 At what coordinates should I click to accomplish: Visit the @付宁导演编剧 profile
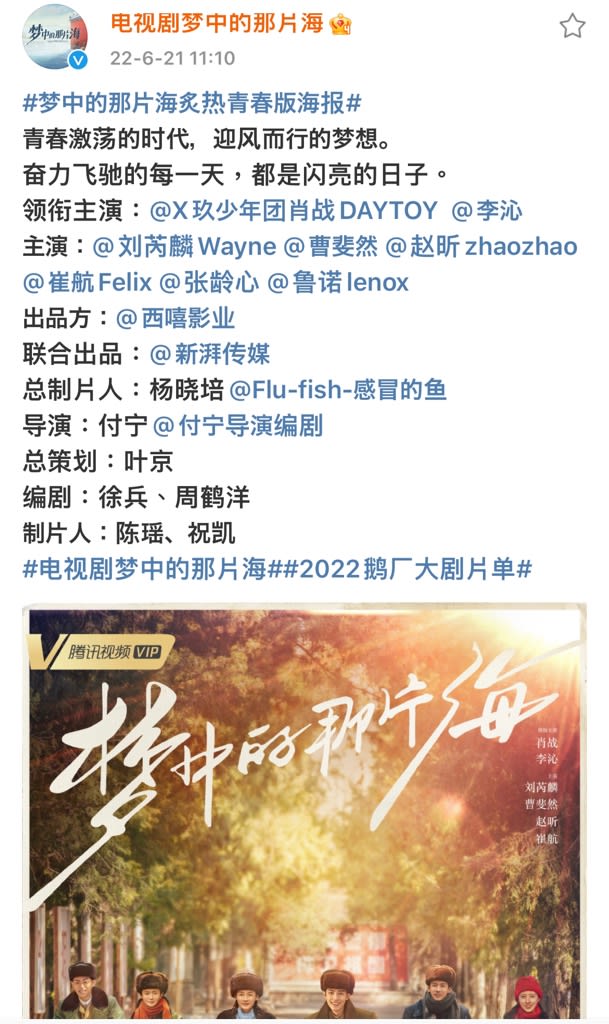(238, 426)
